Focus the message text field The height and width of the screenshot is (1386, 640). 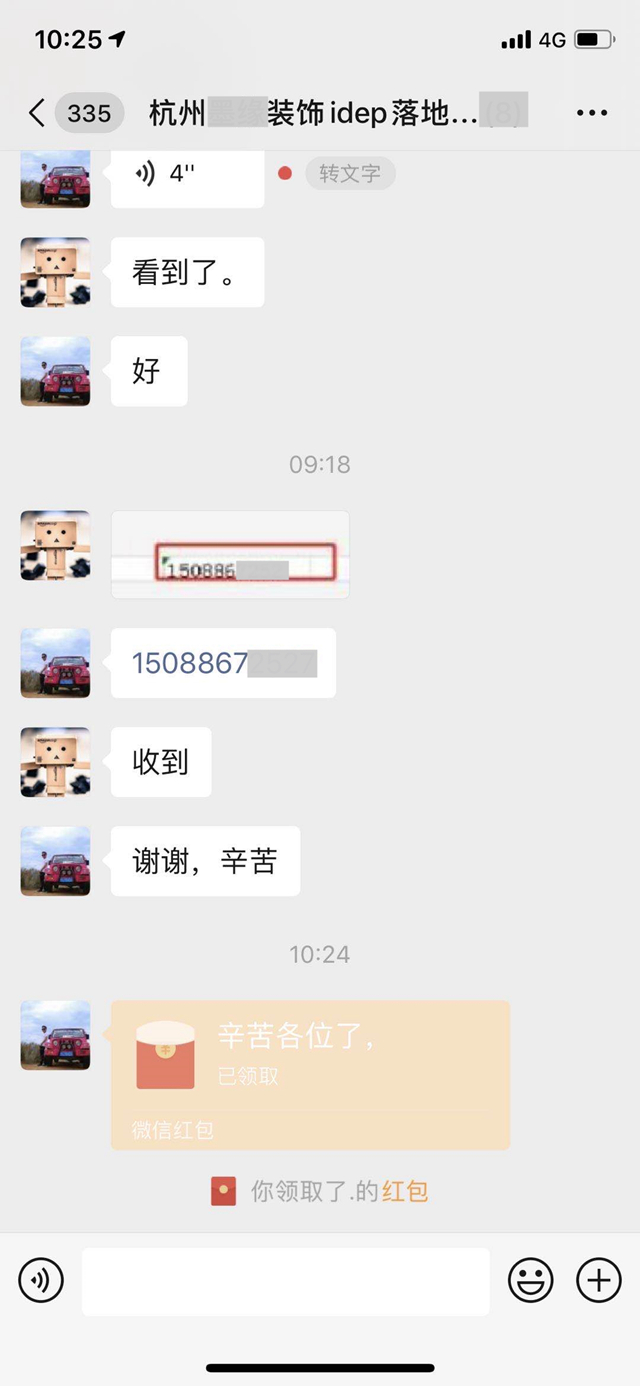[x=285, y=1280]
